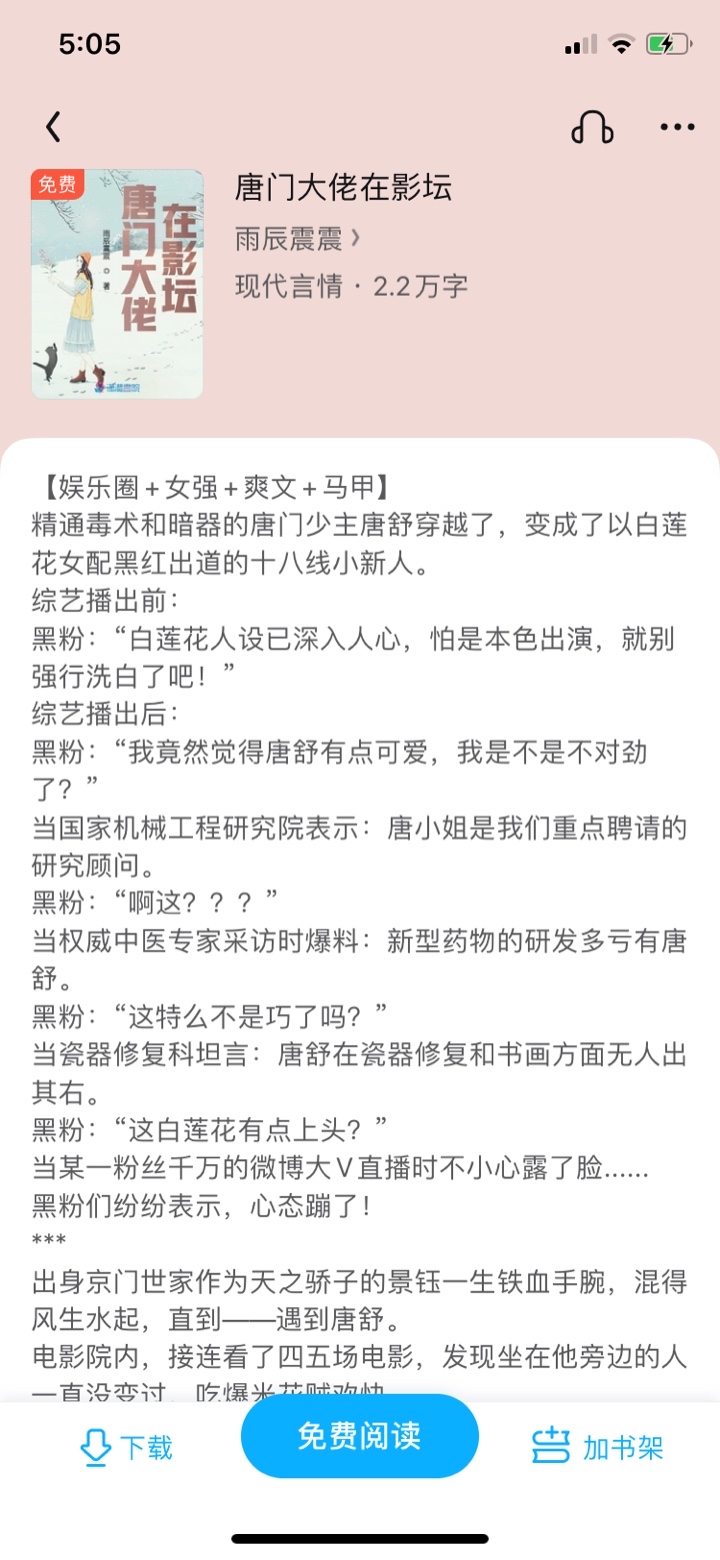Go back to the previous page
Image resolution: width=720 pixels, height=1560 pixels.
click(54, 127)
